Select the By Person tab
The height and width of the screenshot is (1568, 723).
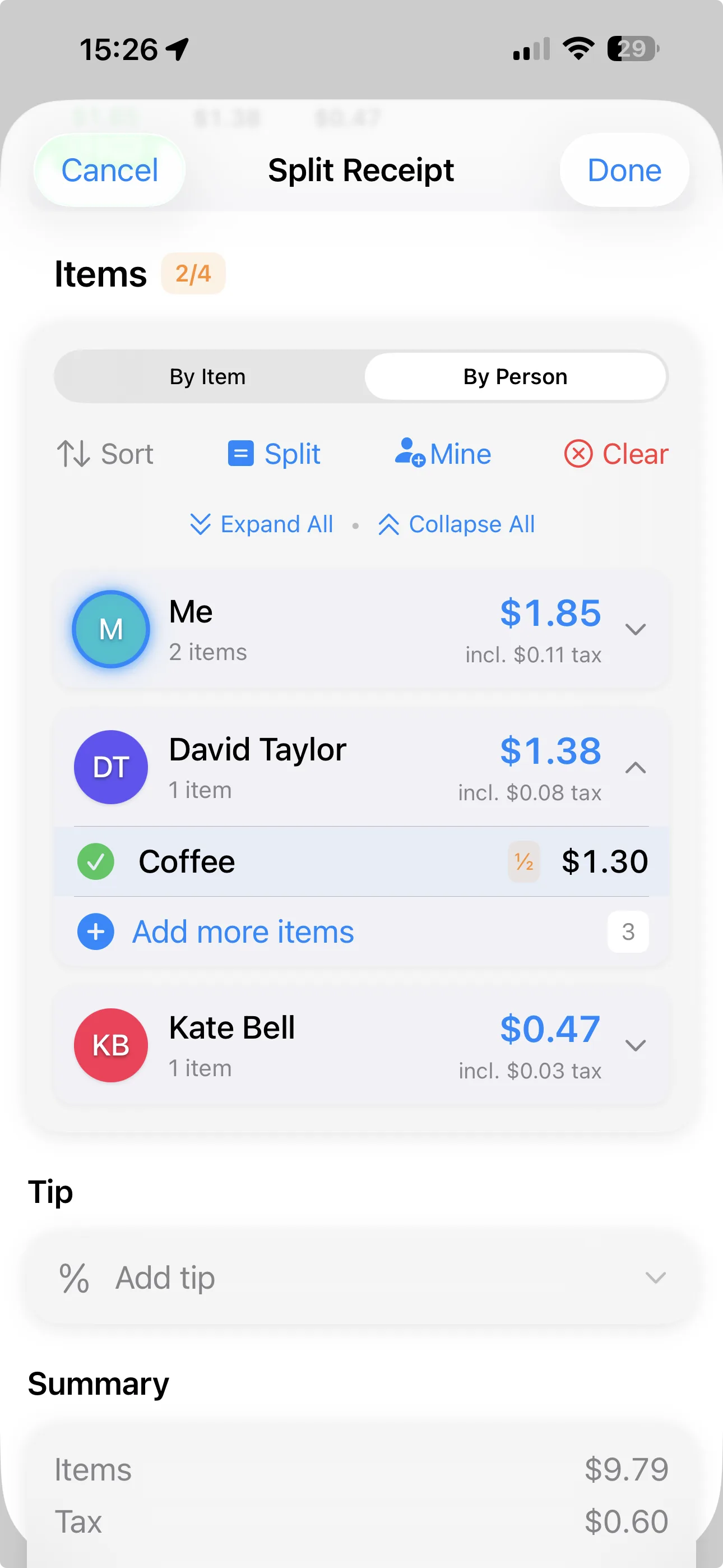coord(516,377)
